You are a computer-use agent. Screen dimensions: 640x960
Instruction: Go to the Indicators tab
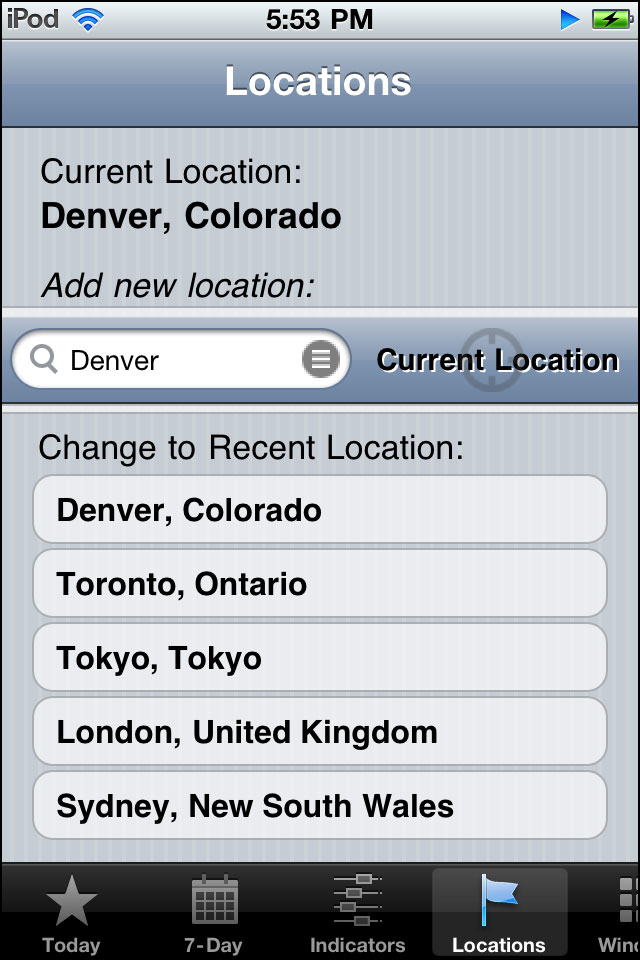point(357,912)
